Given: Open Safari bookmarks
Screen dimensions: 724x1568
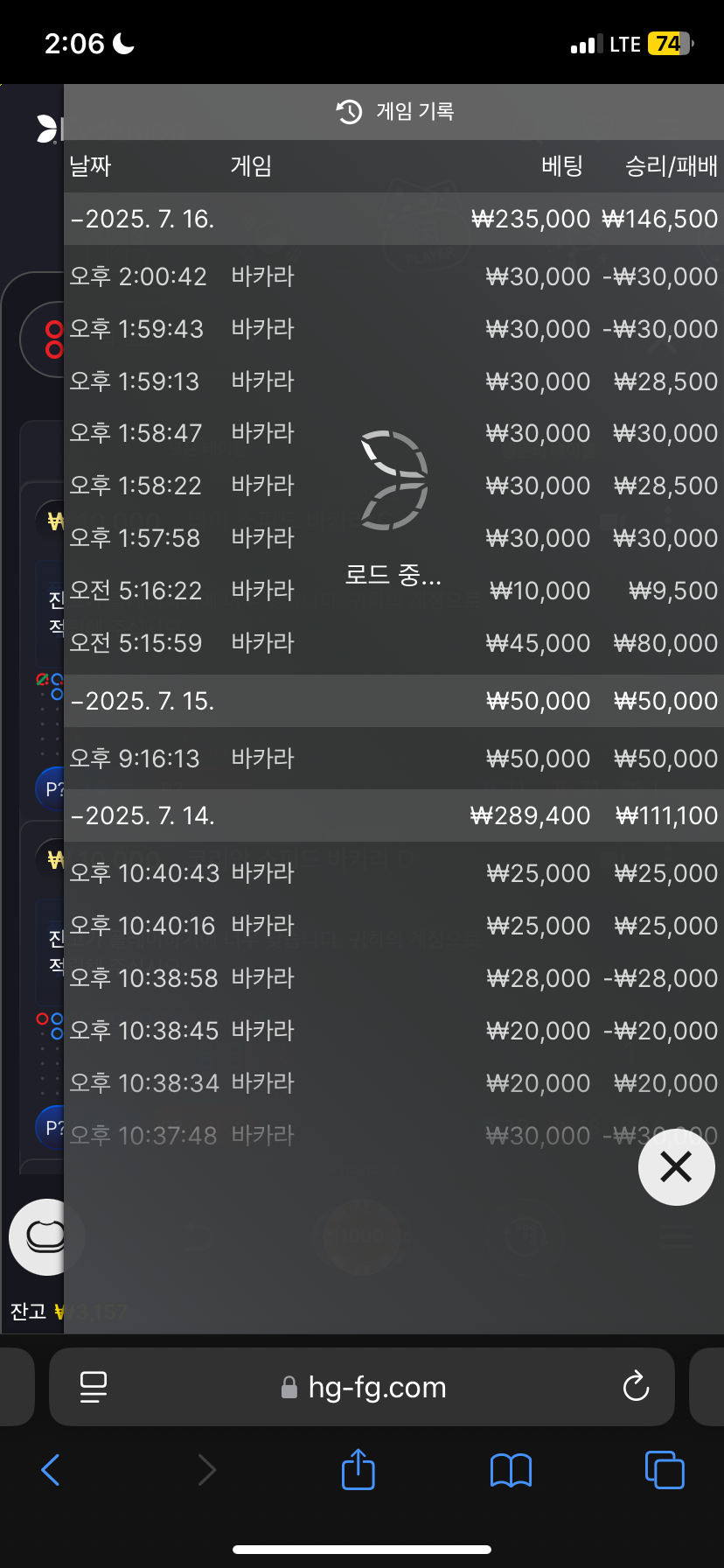Looking at the screenshot, I should coord(512,1470).
